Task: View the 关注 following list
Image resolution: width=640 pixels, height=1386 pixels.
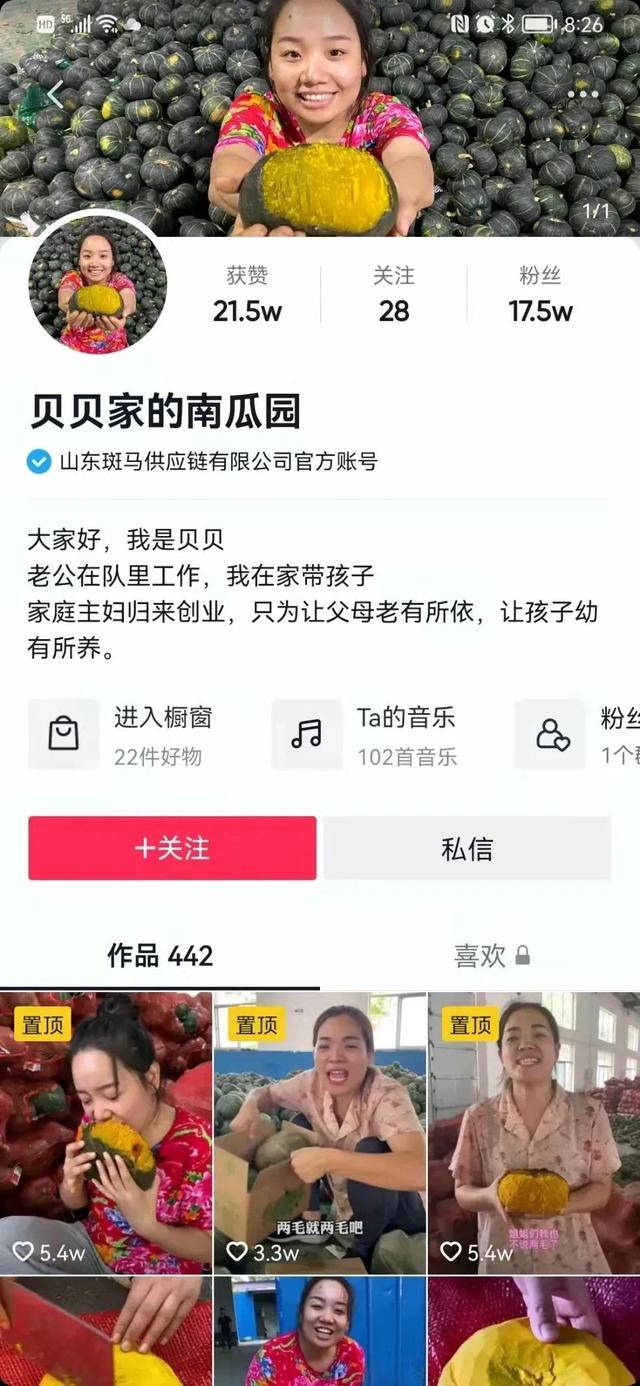Action: (x=394, y=296)
